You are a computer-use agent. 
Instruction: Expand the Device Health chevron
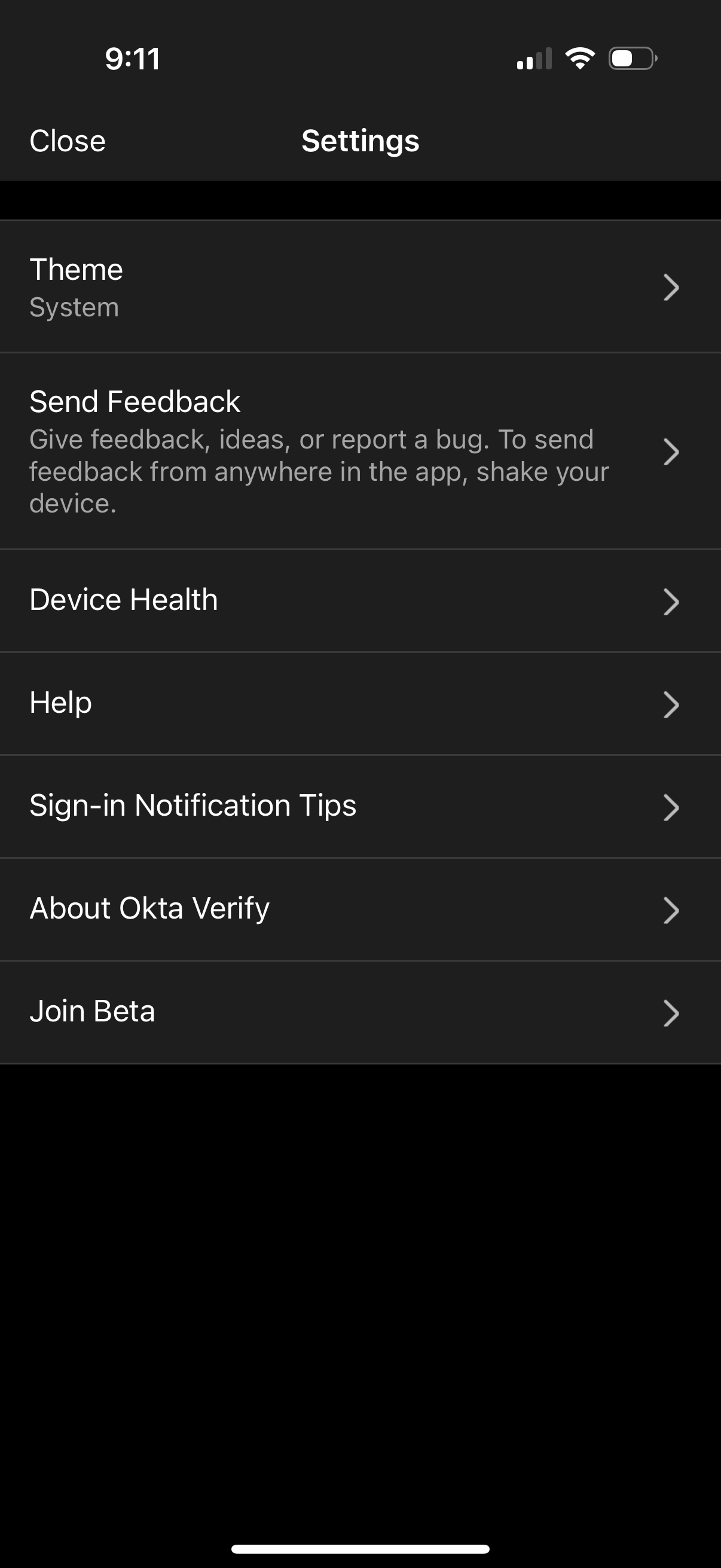(x=671, y=602)
